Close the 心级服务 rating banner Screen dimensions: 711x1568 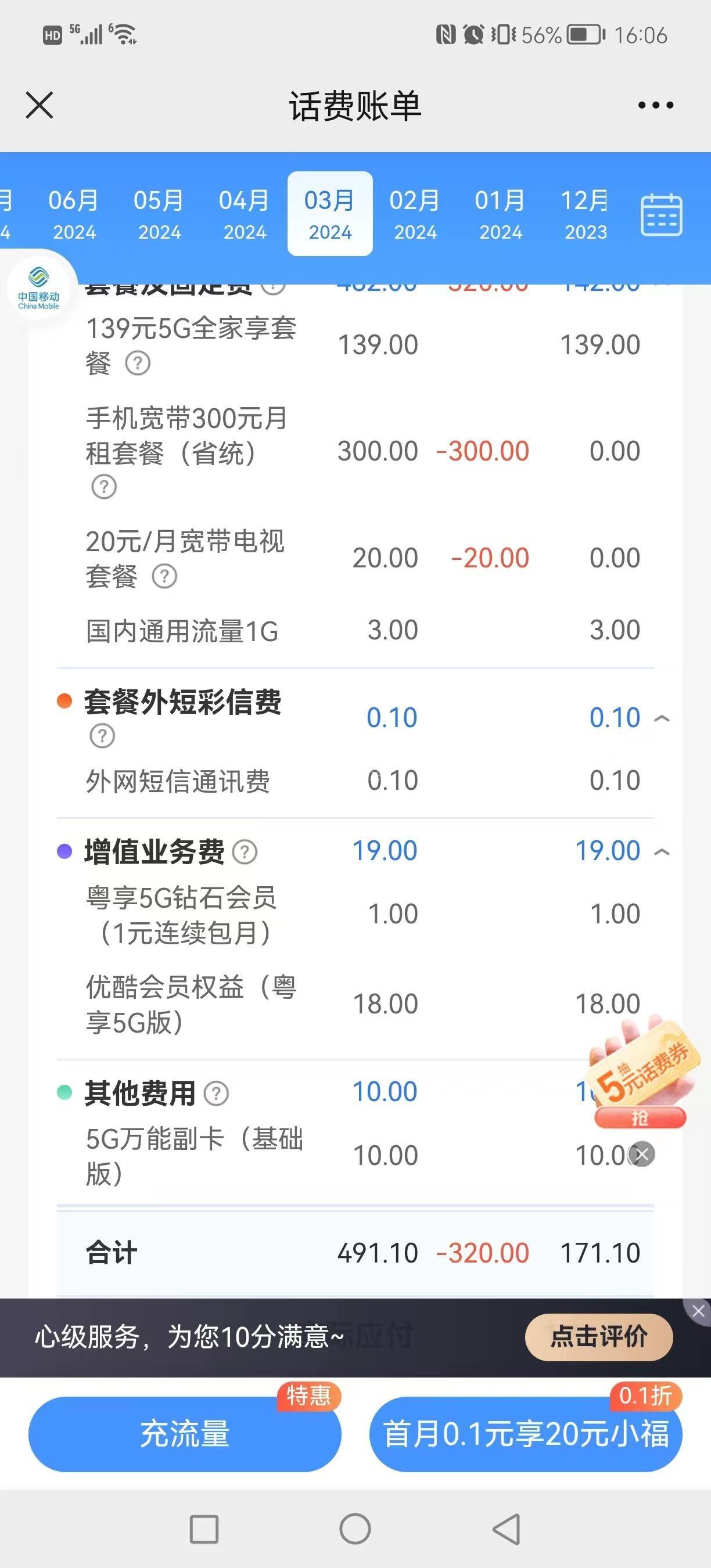(698, 1311)
